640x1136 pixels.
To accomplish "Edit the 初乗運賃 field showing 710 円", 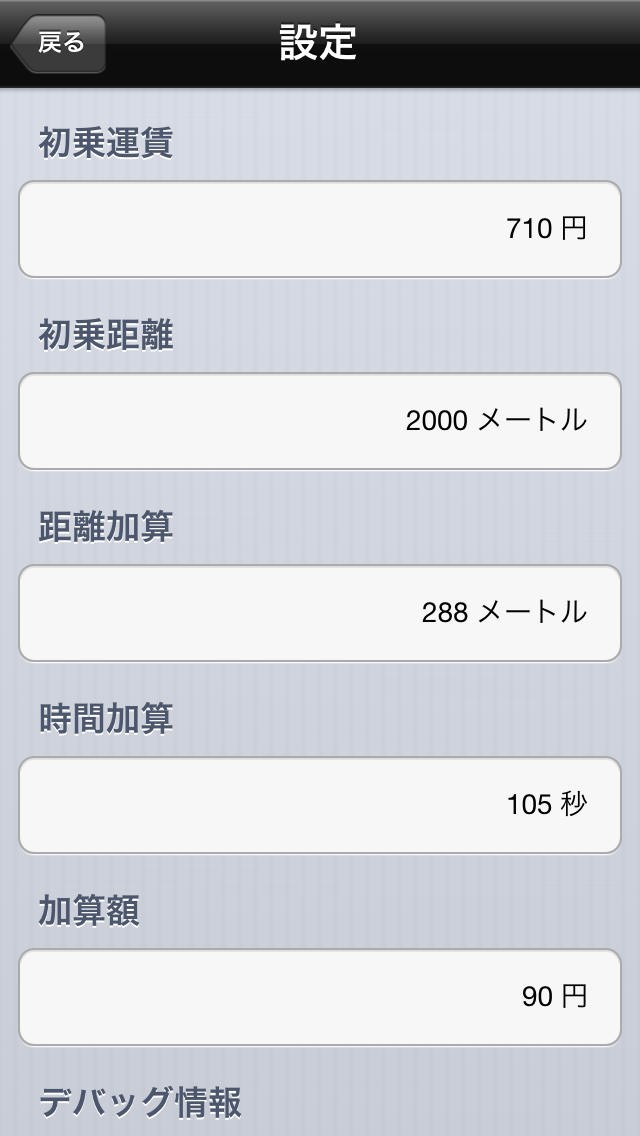I will [x=320, y=229].
